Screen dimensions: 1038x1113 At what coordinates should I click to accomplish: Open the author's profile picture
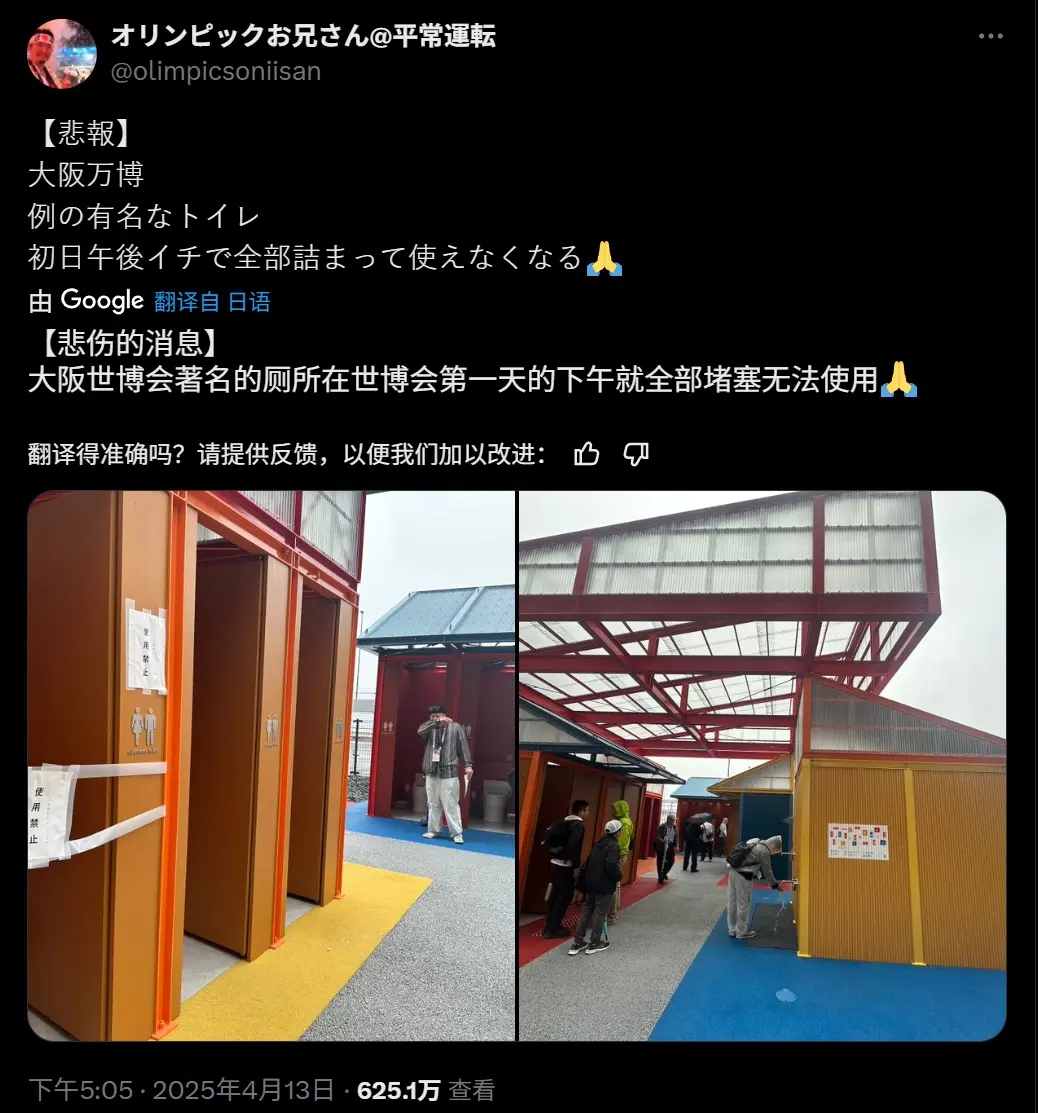point(62,54)
